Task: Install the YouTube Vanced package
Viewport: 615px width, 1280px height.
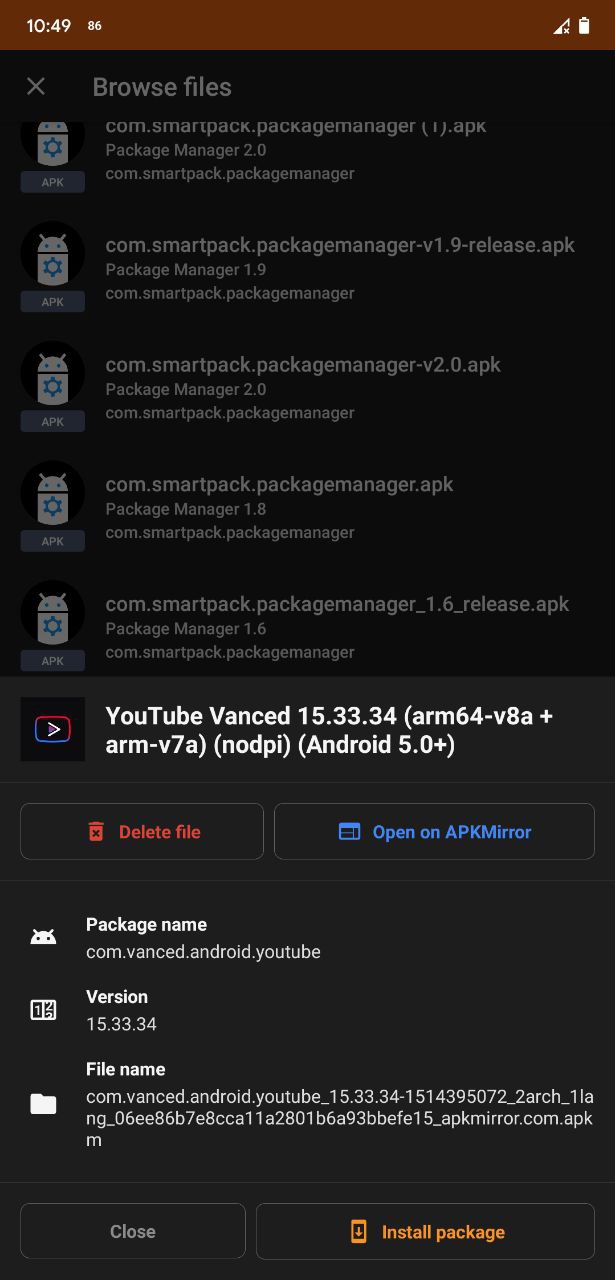Action: point(425,1231)
